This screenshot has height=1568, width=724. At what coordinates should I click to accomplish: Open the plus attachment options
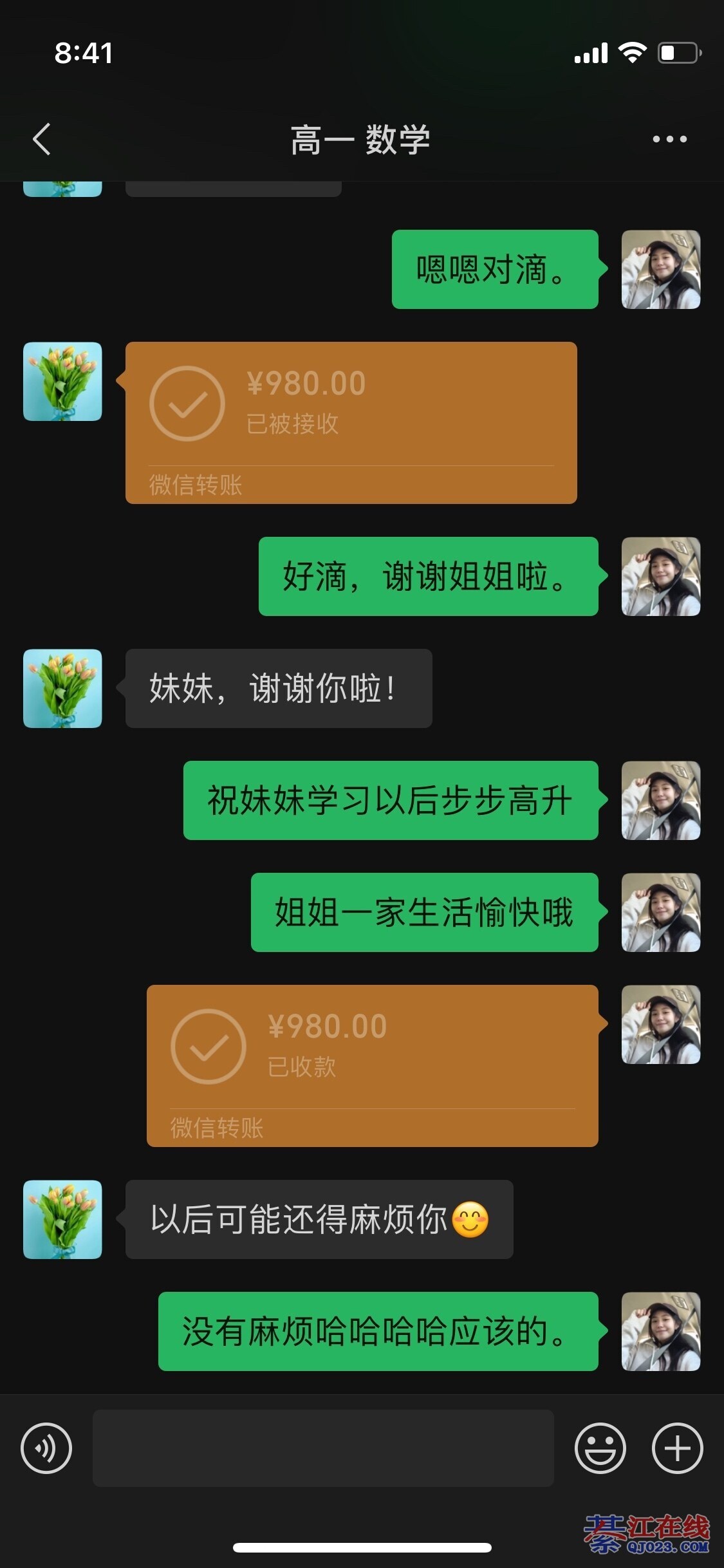coord(677,1448)
